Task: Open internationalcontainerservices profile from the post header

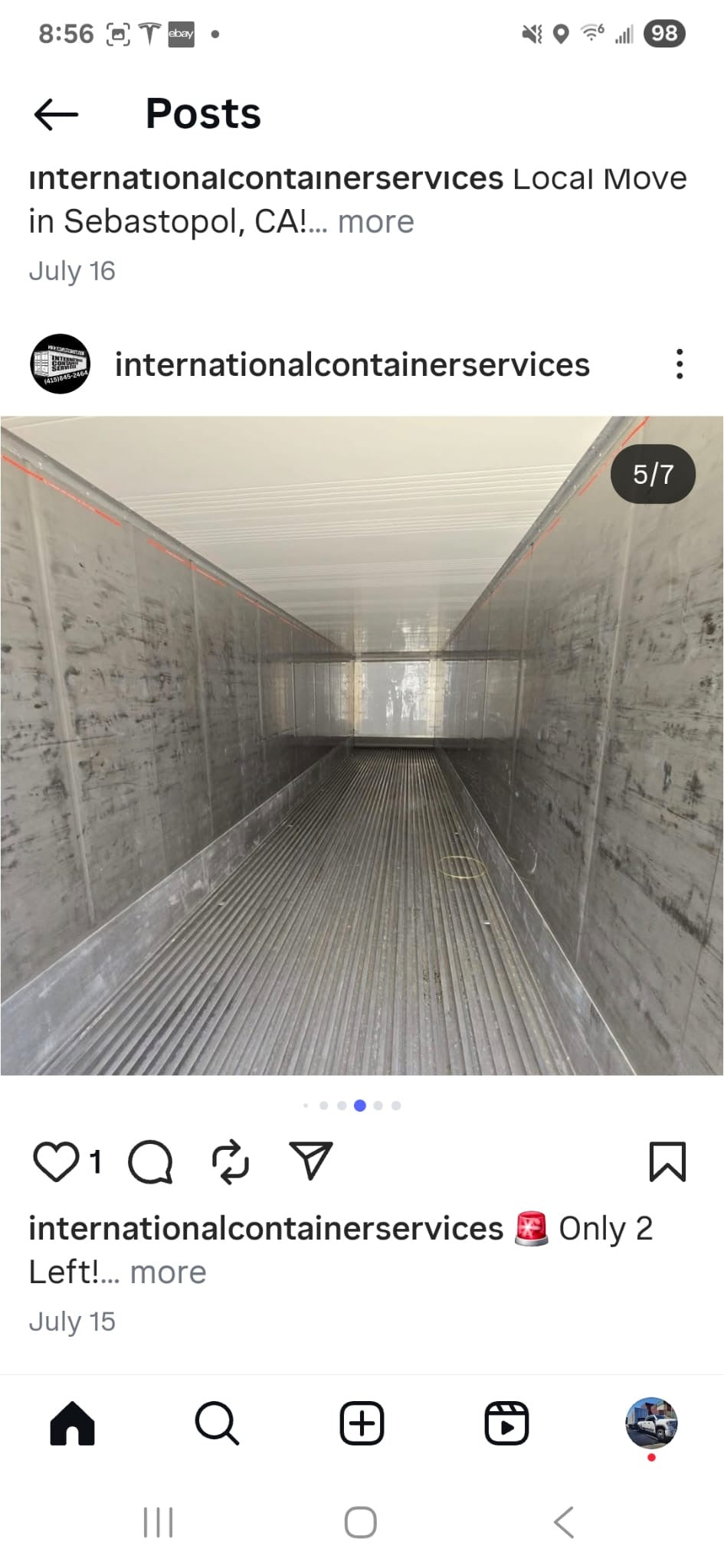Action: [352, 364]
